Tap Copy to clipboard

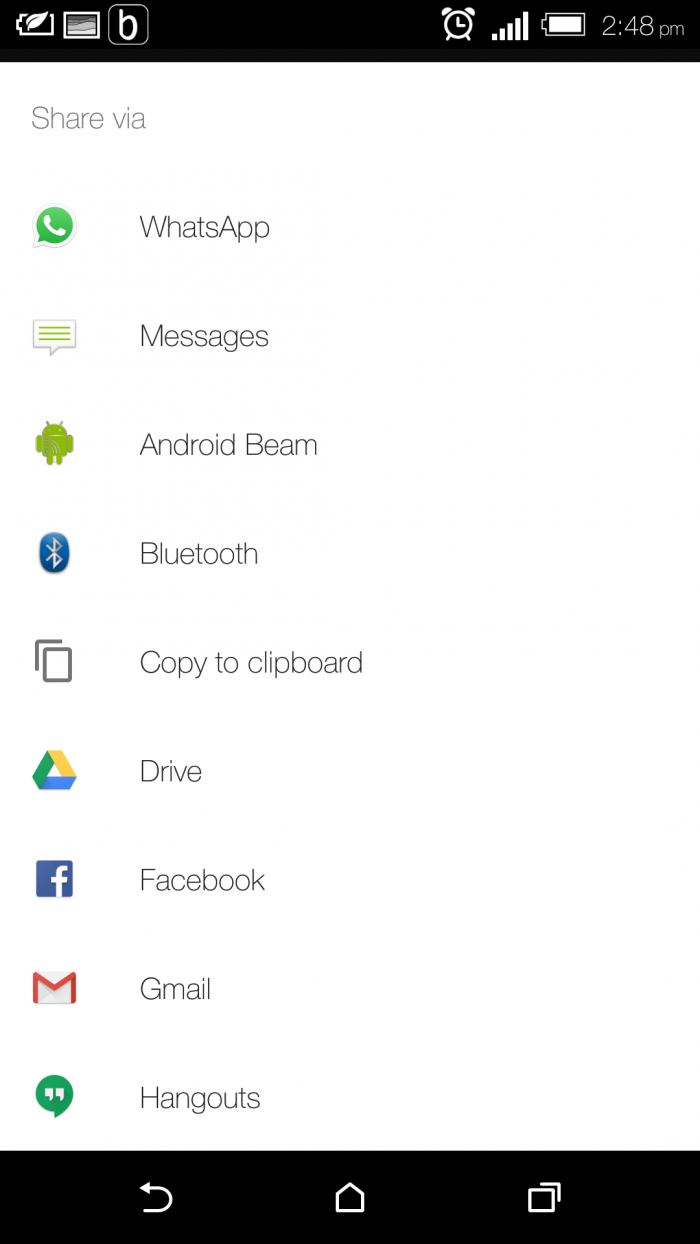(250, 663)
